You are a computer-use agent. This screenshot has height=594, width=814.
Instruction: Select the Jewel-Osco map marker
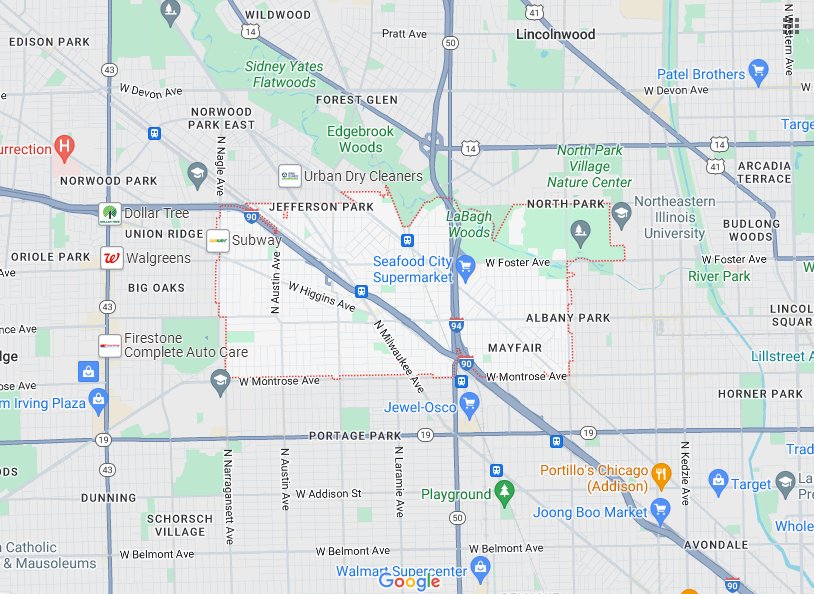(x=469, y=403)
